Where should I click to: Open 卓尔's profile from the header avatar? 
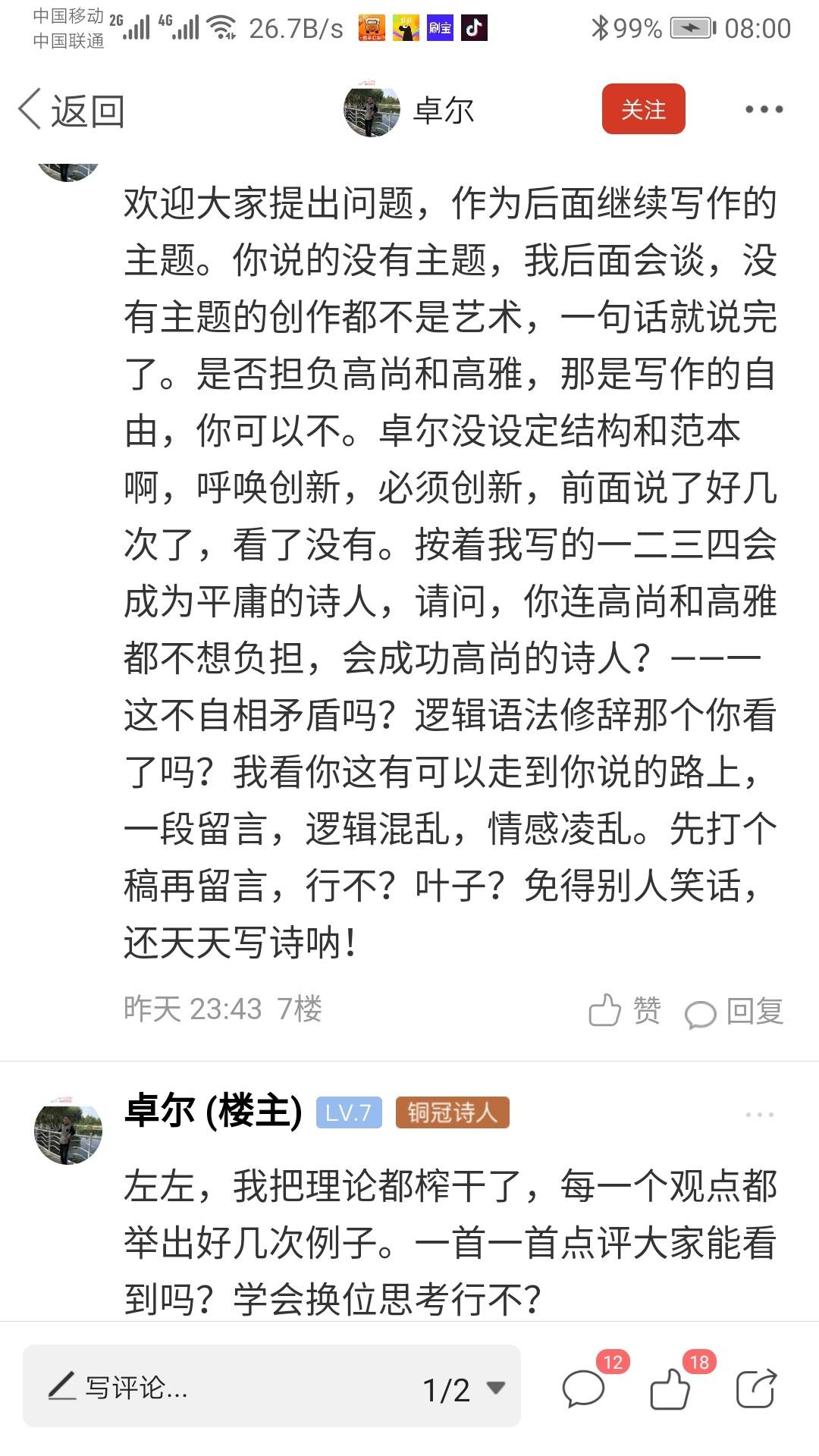tap(372, 111)
